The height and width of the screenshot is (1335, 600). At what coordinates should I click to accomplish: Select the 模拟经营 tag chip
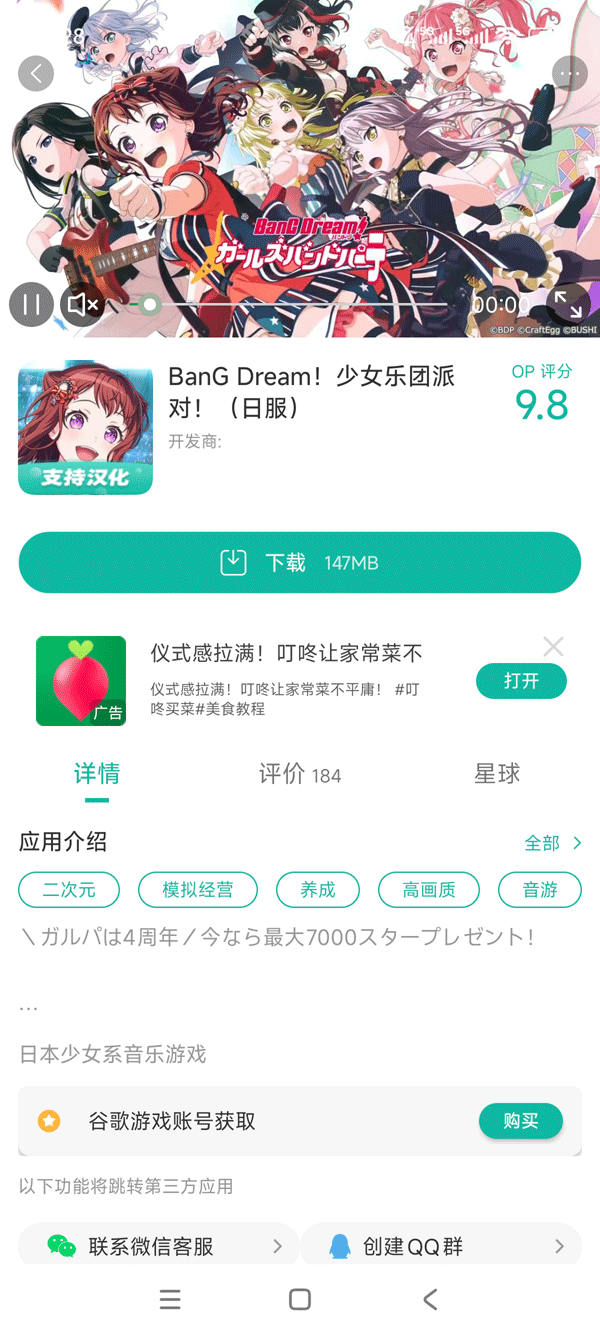pos(197,890)
